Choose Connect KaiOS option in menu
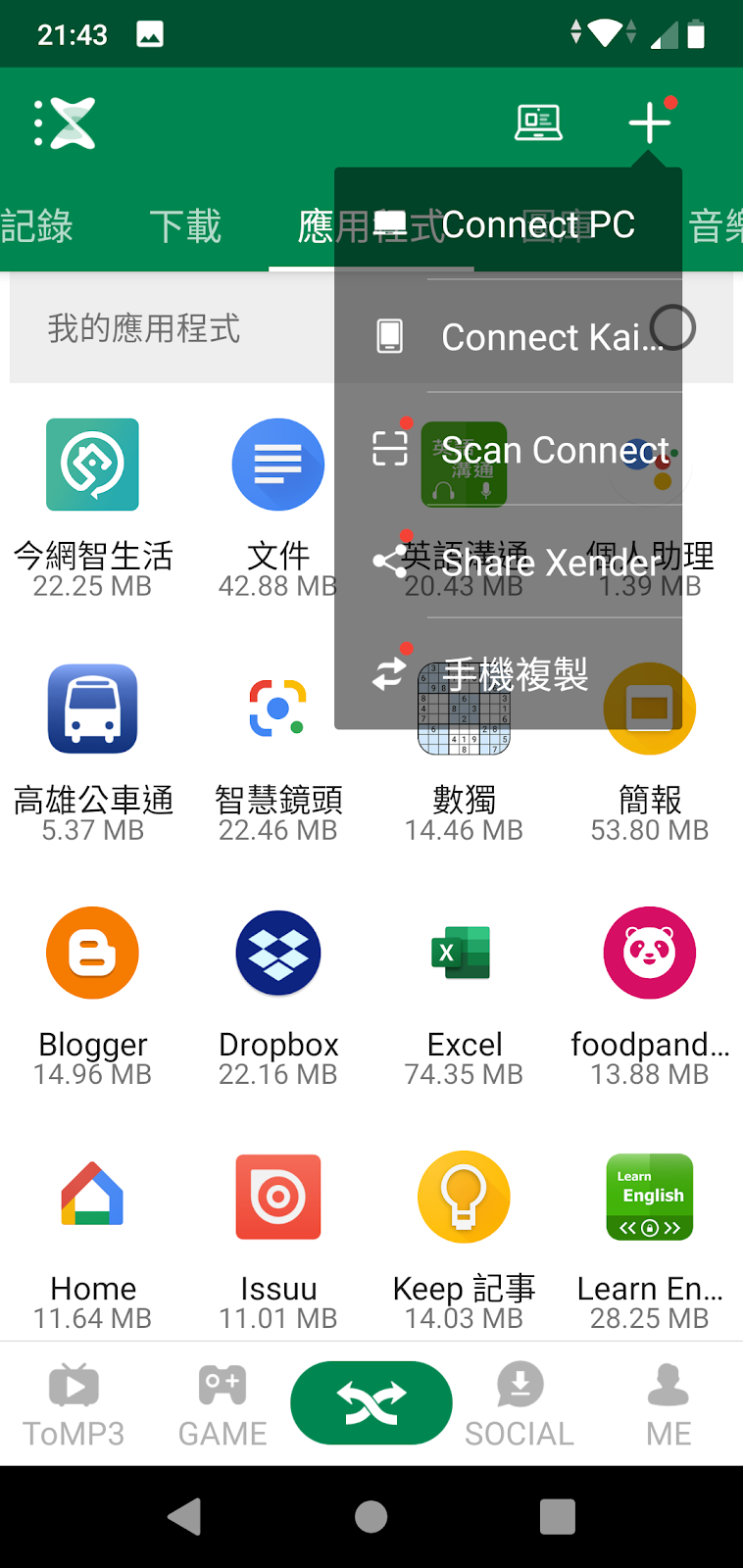 tap(508, 337)
